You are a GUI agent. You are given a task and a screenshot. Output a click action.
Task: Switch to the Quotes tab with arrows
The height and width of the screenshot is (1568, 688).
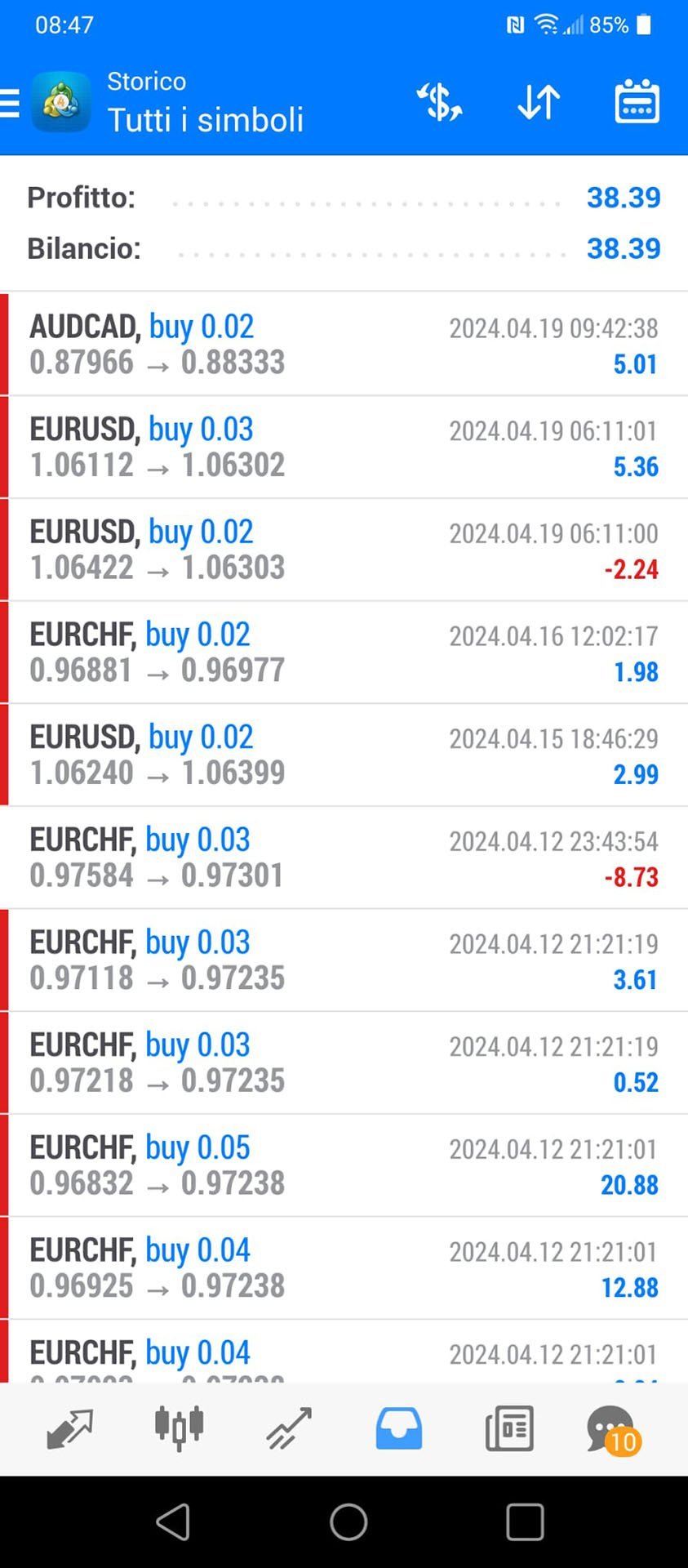point(70,1428)
